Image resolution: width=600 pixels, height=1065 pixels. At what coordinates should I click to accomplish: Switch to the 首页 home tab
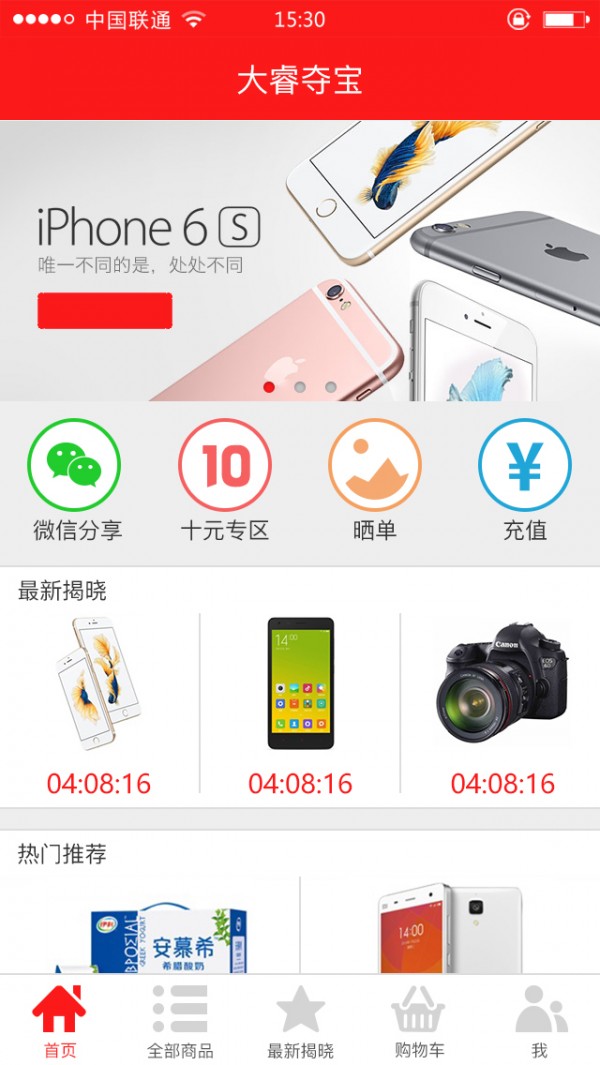coord(60,1020)
